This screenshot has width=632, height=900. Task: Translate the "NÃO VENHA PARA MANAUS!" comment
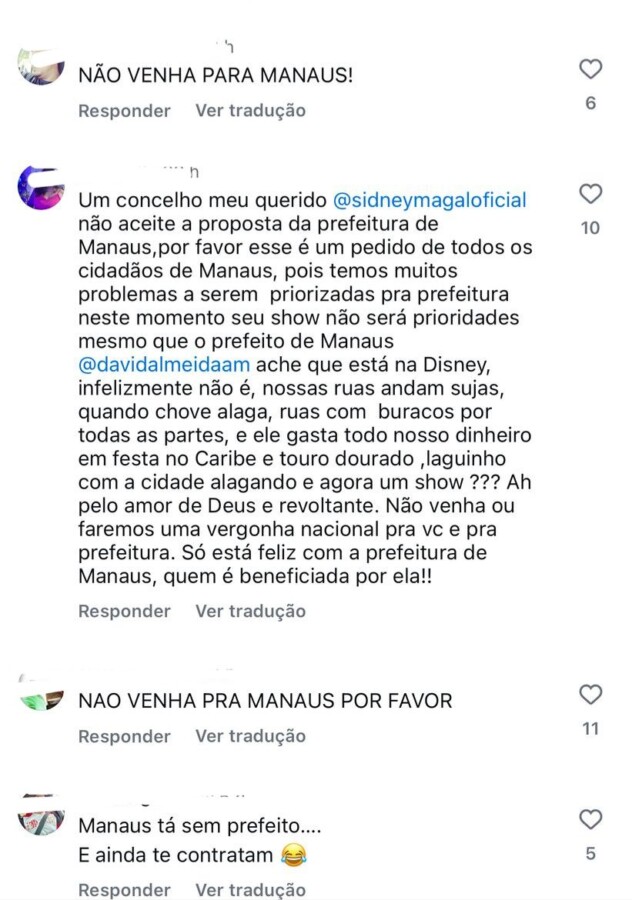click(x=250, y=110)
